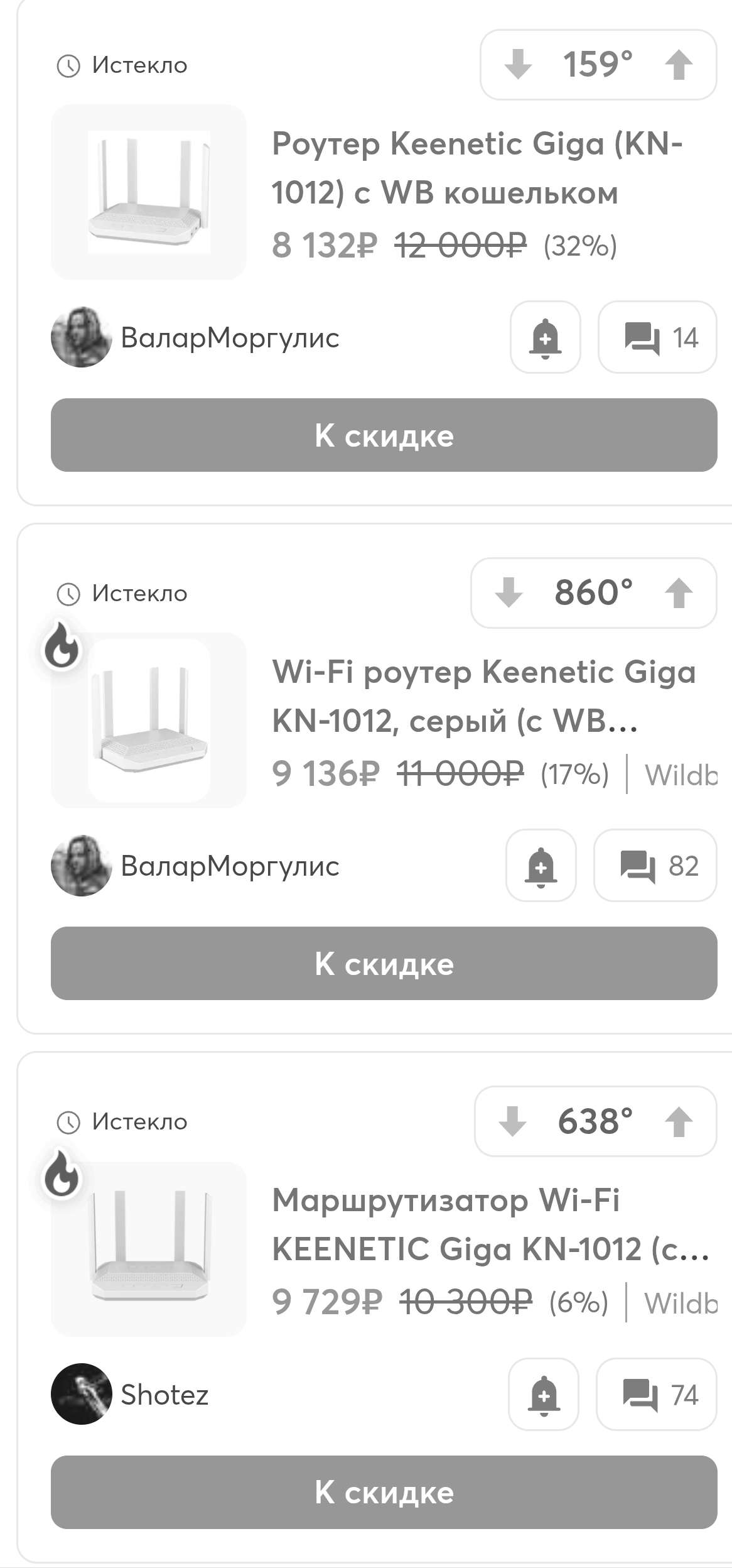Open the Маршрутизатор Wi-Fi KEENETIC Giga deal

(x=490, y=1224)
